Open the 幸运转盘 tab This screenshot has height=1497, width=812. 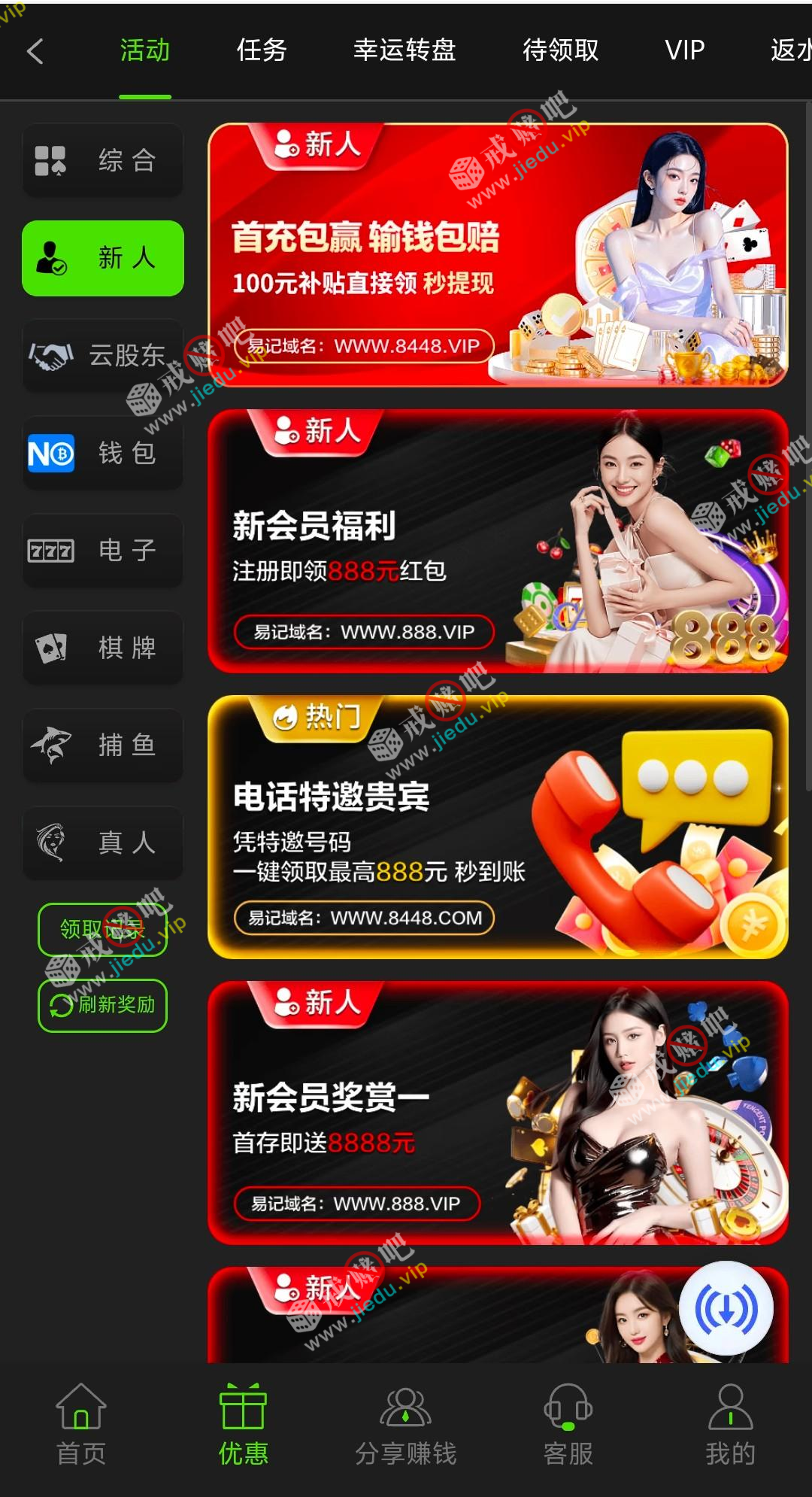(x=404, y=50)
